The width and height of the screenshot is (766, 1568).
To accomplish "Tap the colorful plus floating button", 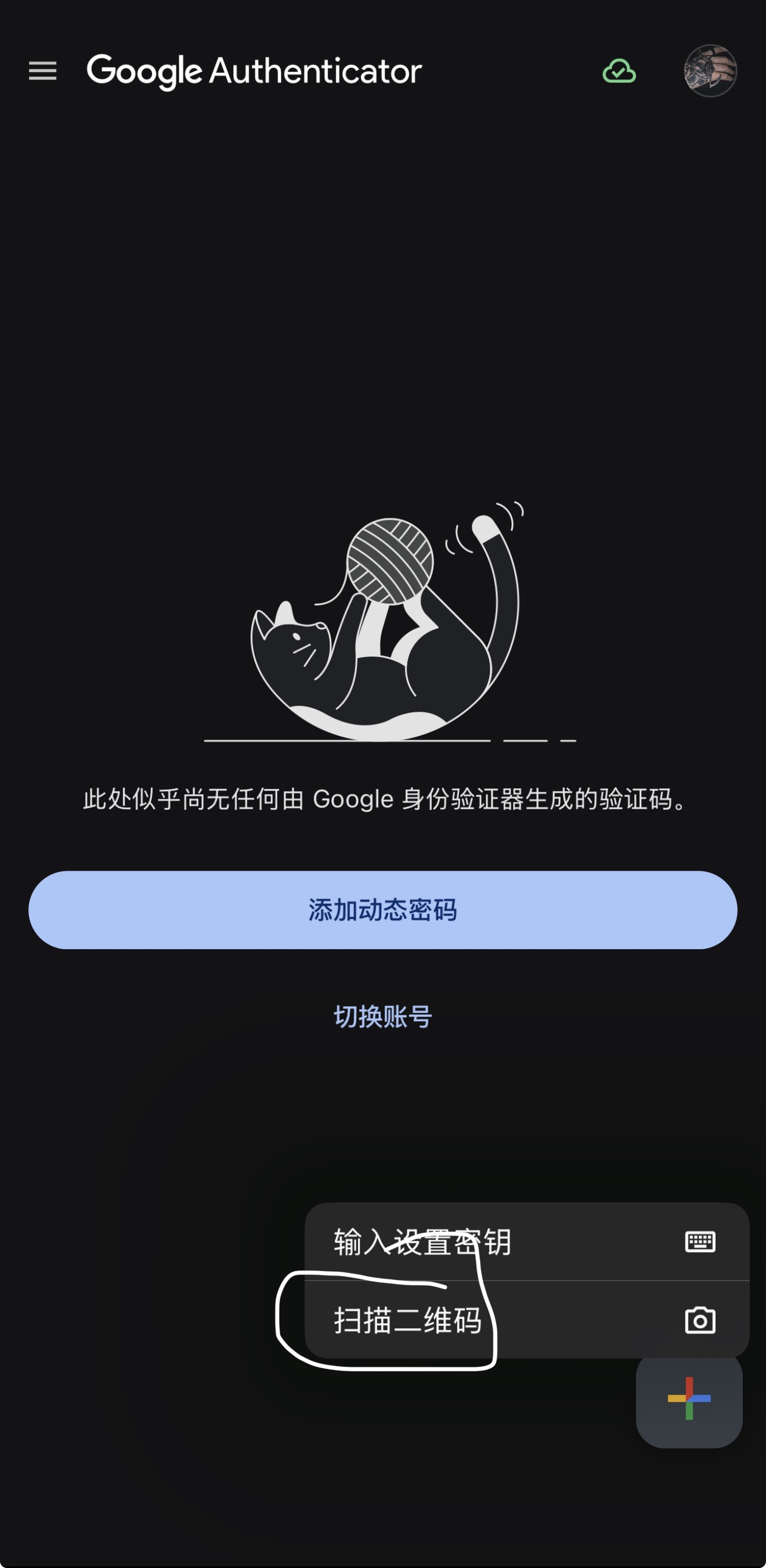I will pos(689,1398).
